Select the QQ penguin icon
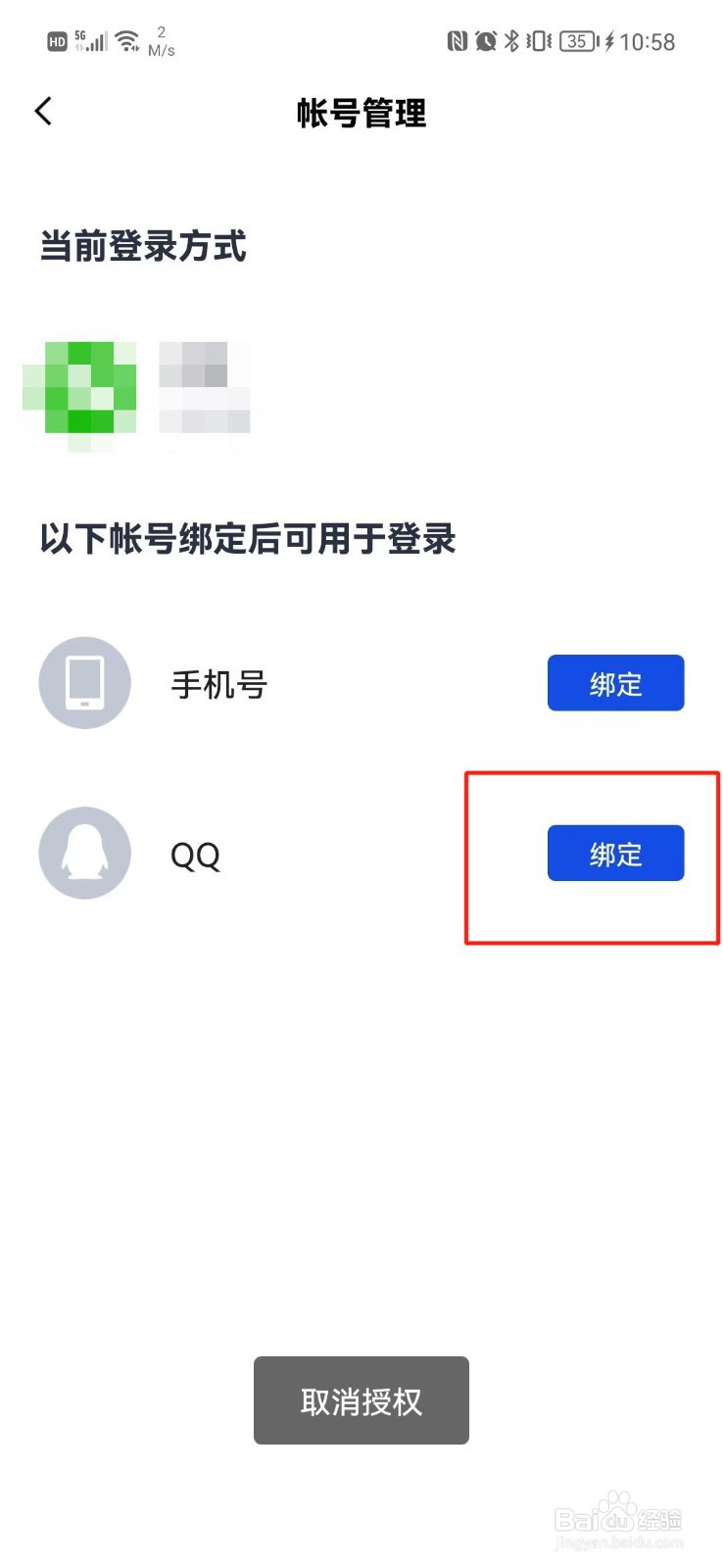This screenshot has height=1568, width=723. click(x=84, y=853)
